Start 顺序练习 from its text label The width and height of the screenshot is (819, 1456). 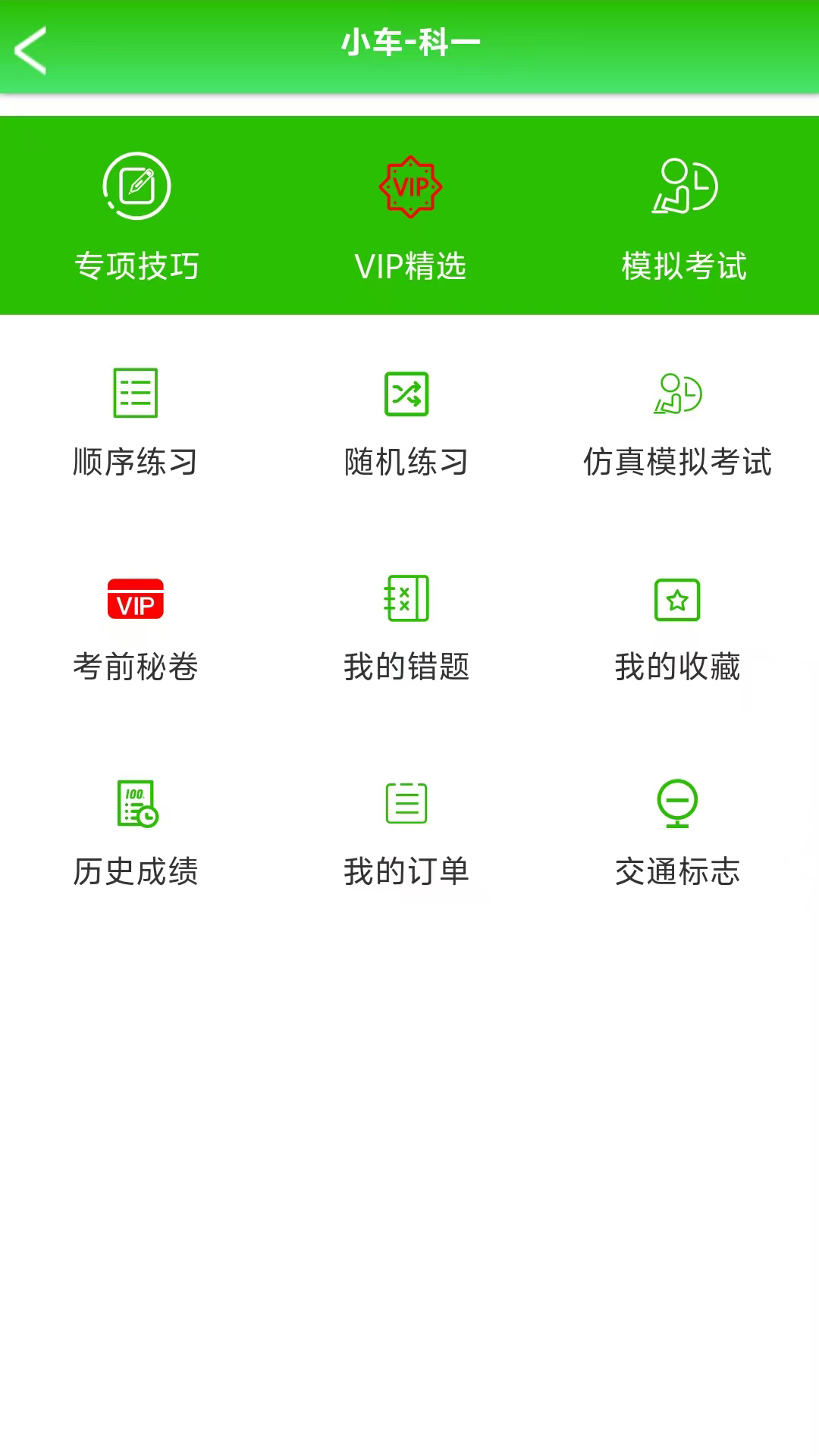(134, 461)
